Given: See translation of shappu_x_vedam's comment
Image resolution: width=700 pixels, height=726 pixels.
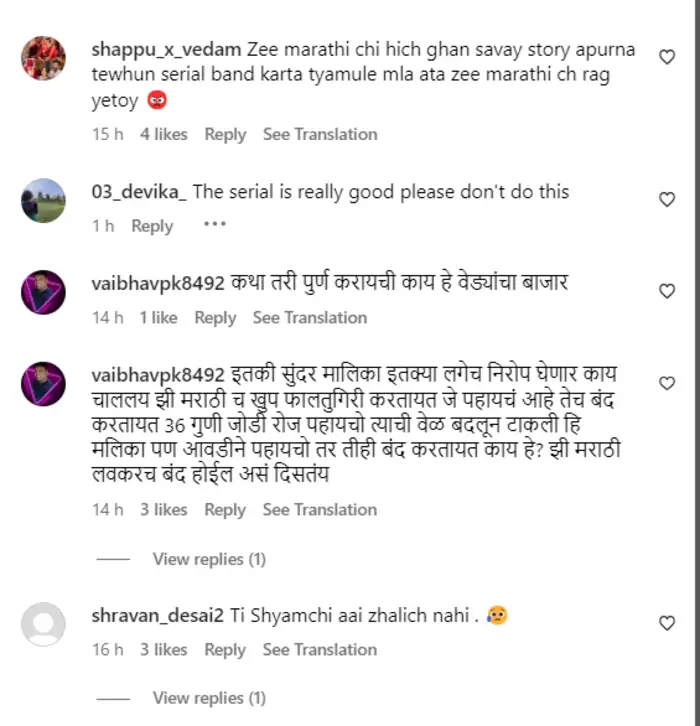Looking at the screenshot, I should click(320, 134).
